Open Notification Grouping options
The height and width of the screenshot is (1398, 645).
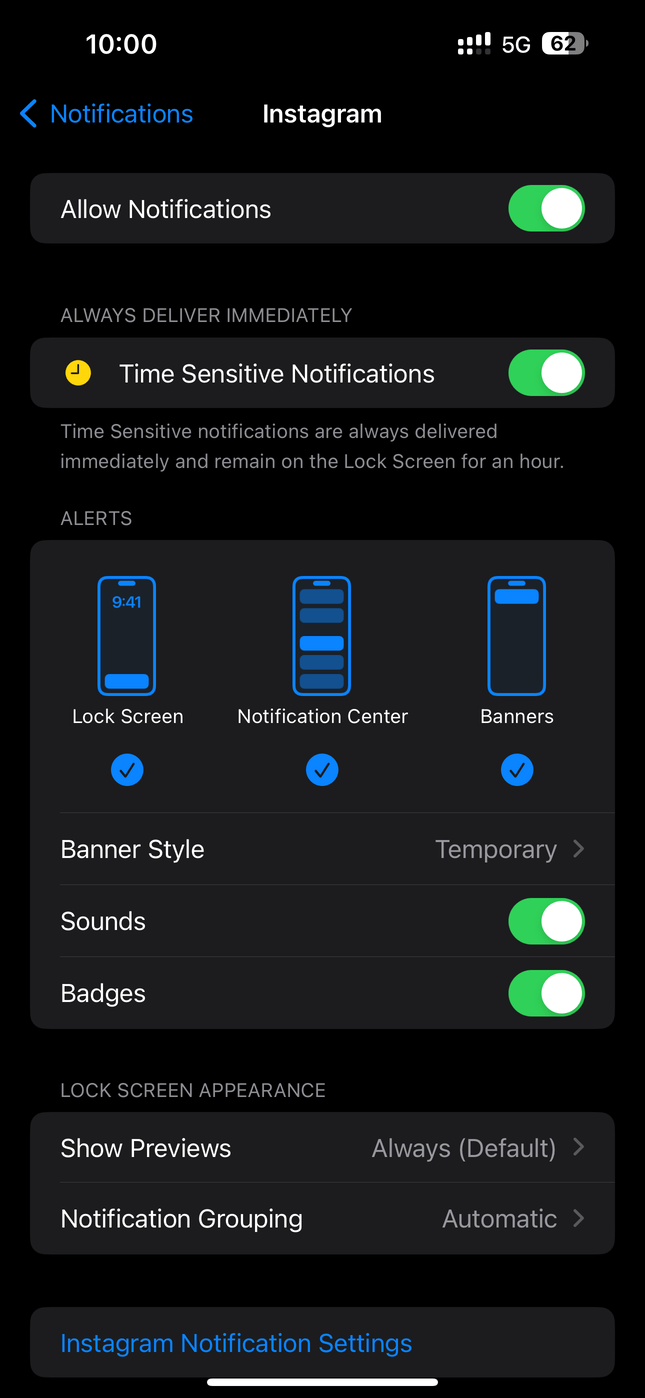pos(322,1219)
